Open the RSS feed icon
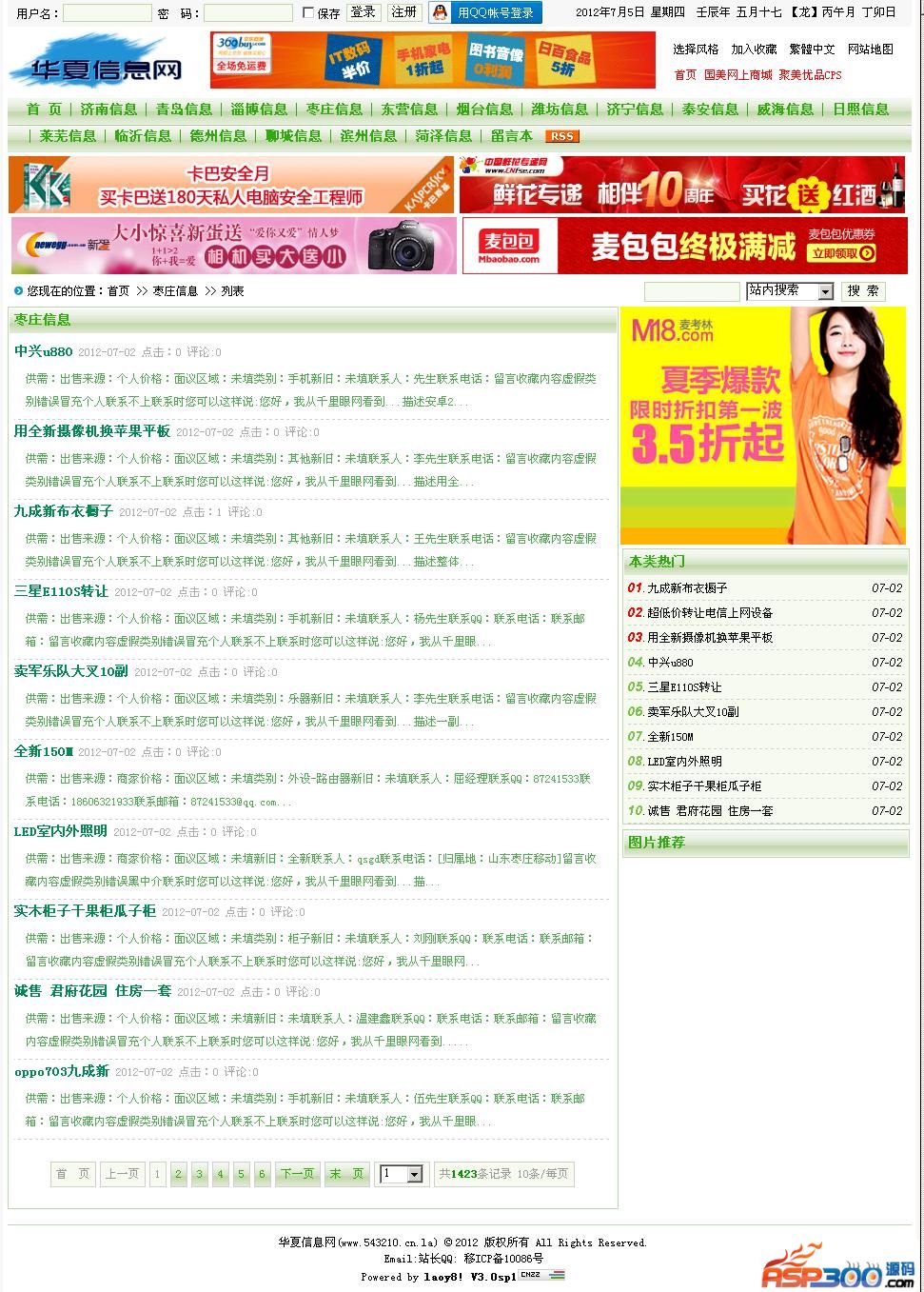Image resolution: width=924 pixels, height=1292 pixels. (x=562, y=136)
